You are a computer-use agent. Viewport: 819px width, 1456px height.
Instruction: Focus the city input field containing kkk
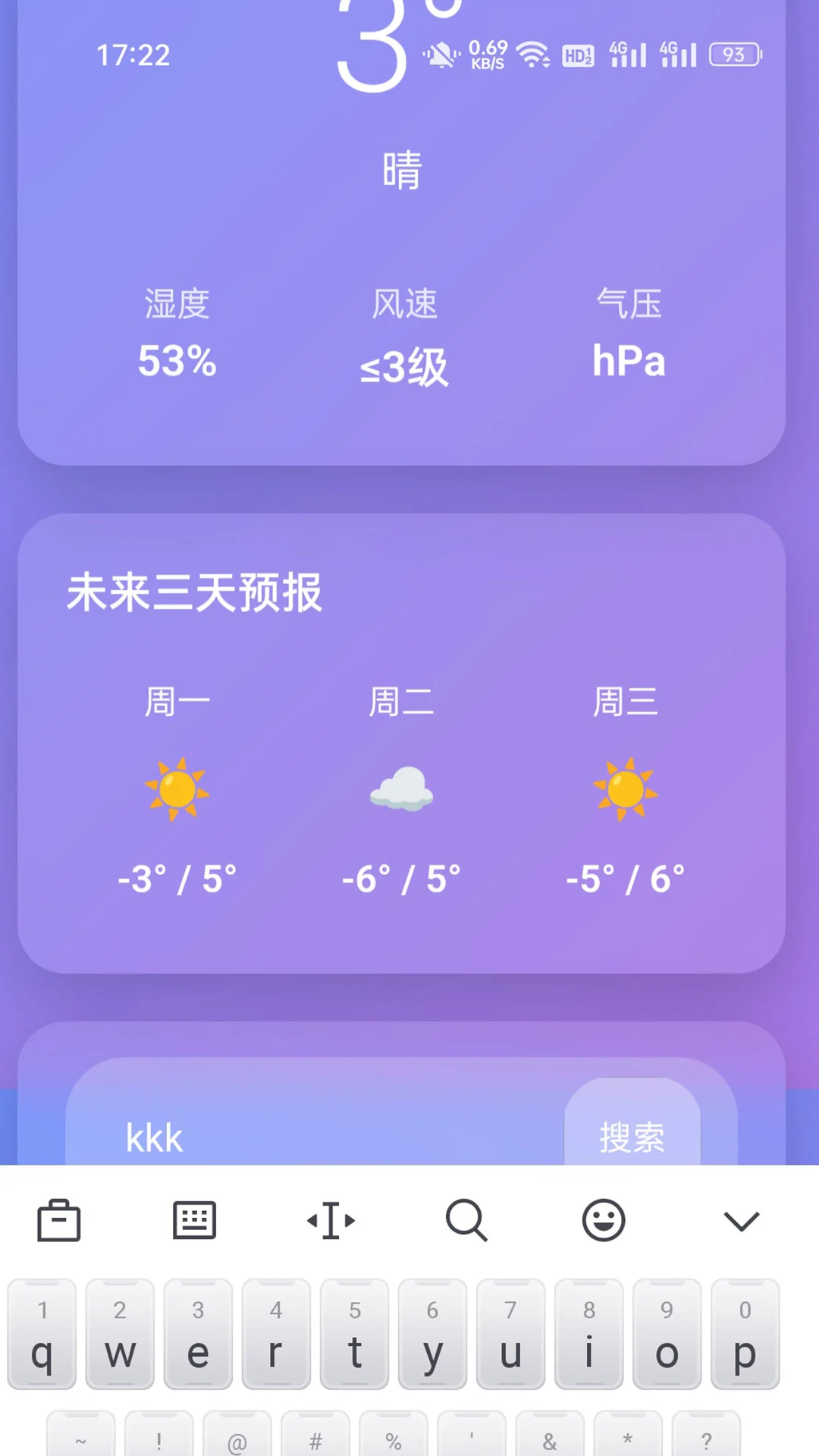[x=318, y=1136]
